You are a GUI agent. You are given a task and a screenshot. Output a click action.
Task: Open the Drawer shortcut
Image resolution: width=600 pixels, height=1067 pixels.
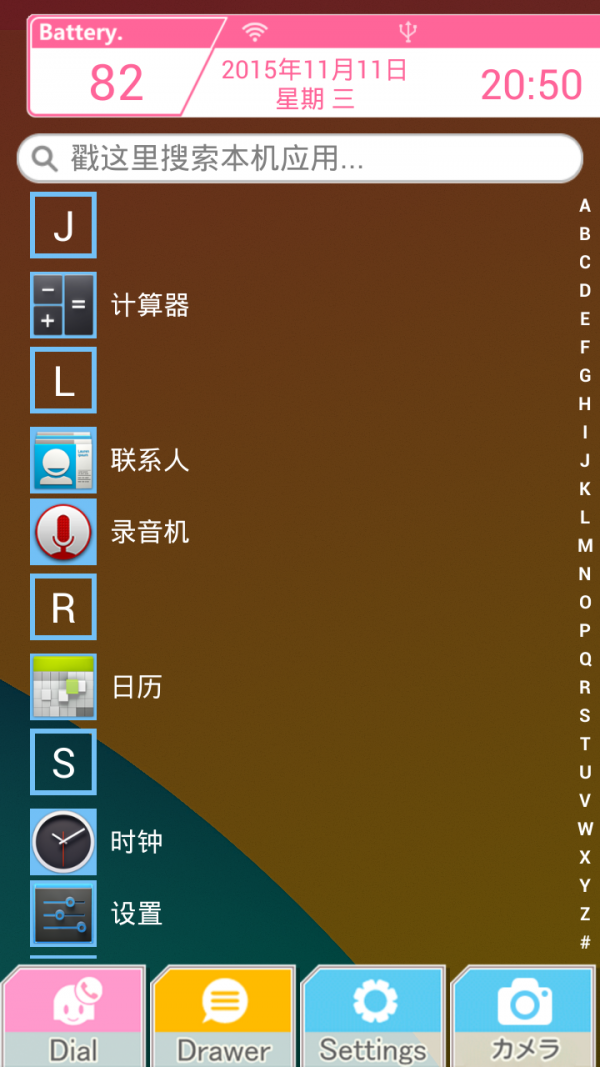click(224, 1015)
